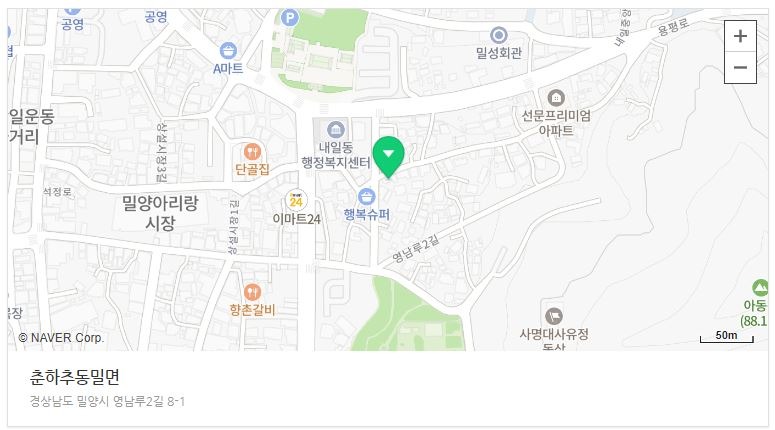
Task: Zoom out of the map
Action: click(x=740, y=67)
